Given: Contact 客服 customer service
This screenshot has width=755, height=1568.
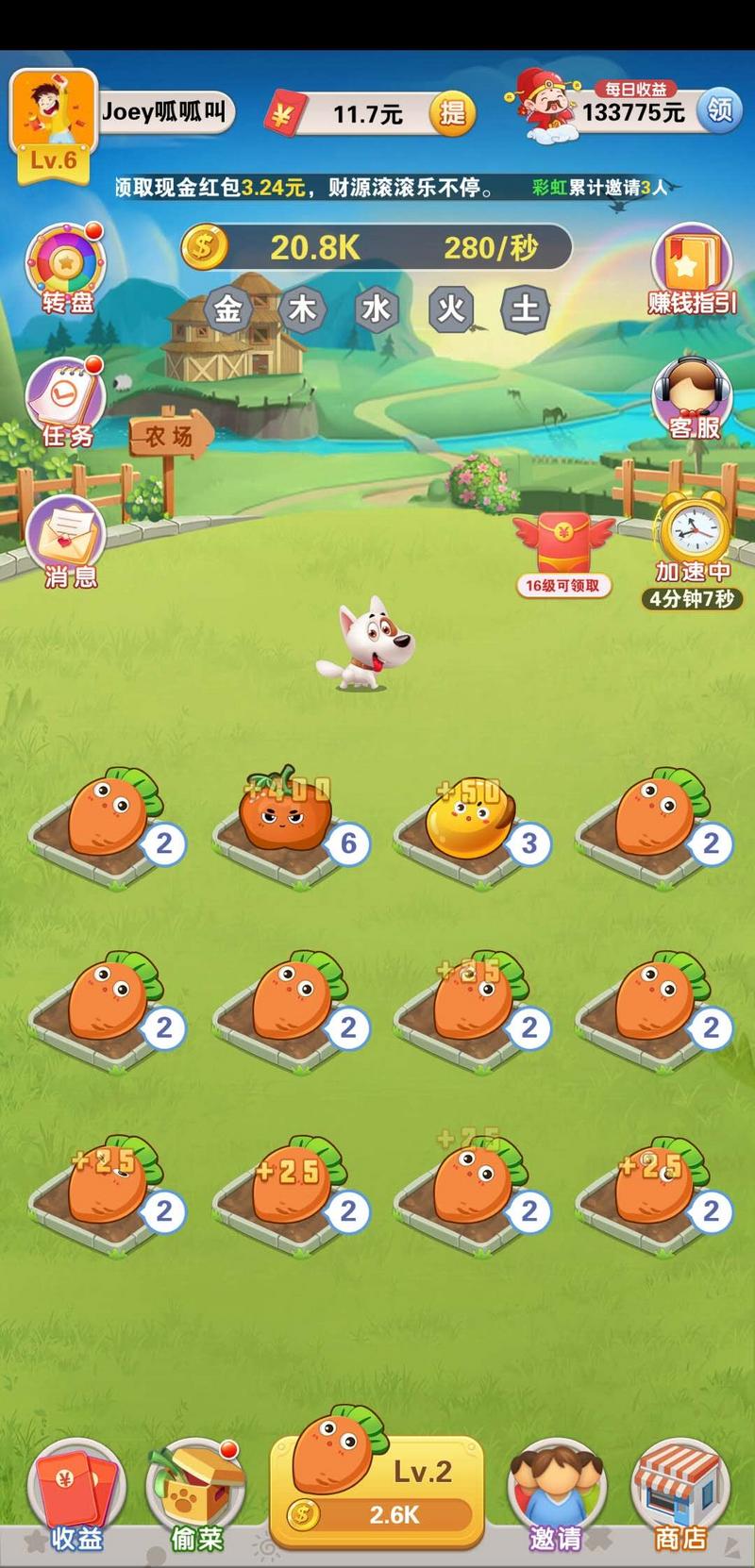Looking at the screenshot, I should point(694,398).
